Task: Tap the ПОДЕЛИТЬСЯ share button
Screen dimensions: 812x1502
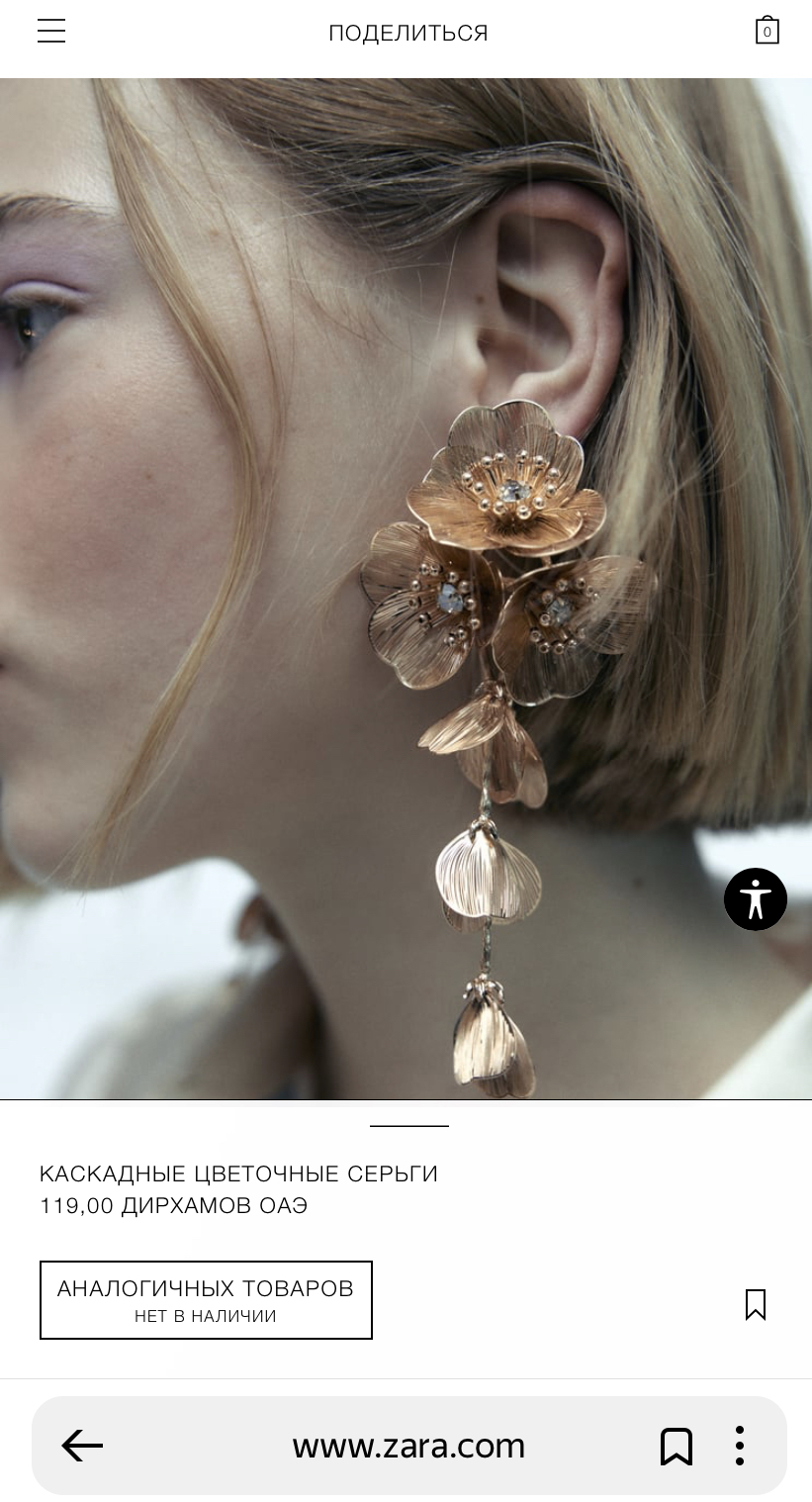Action: click(x=408, y=33)
